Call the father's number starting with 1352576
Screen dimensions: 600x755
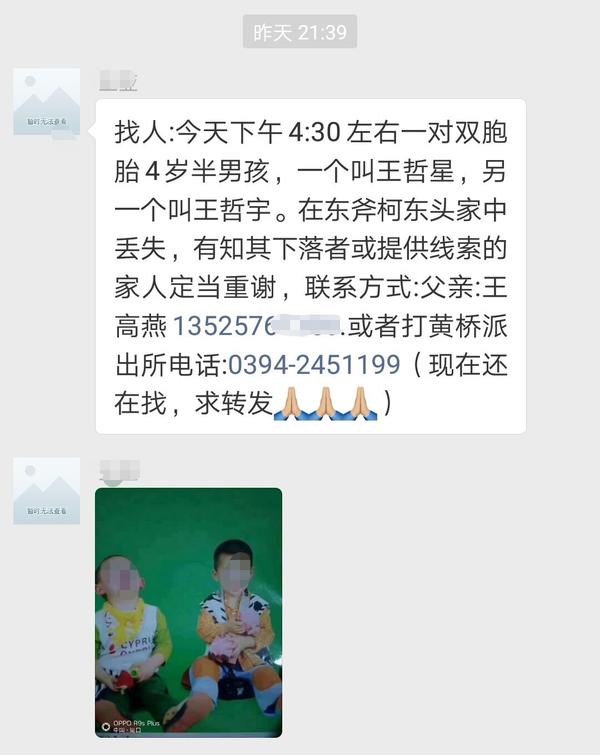click(x=257, y=326)
